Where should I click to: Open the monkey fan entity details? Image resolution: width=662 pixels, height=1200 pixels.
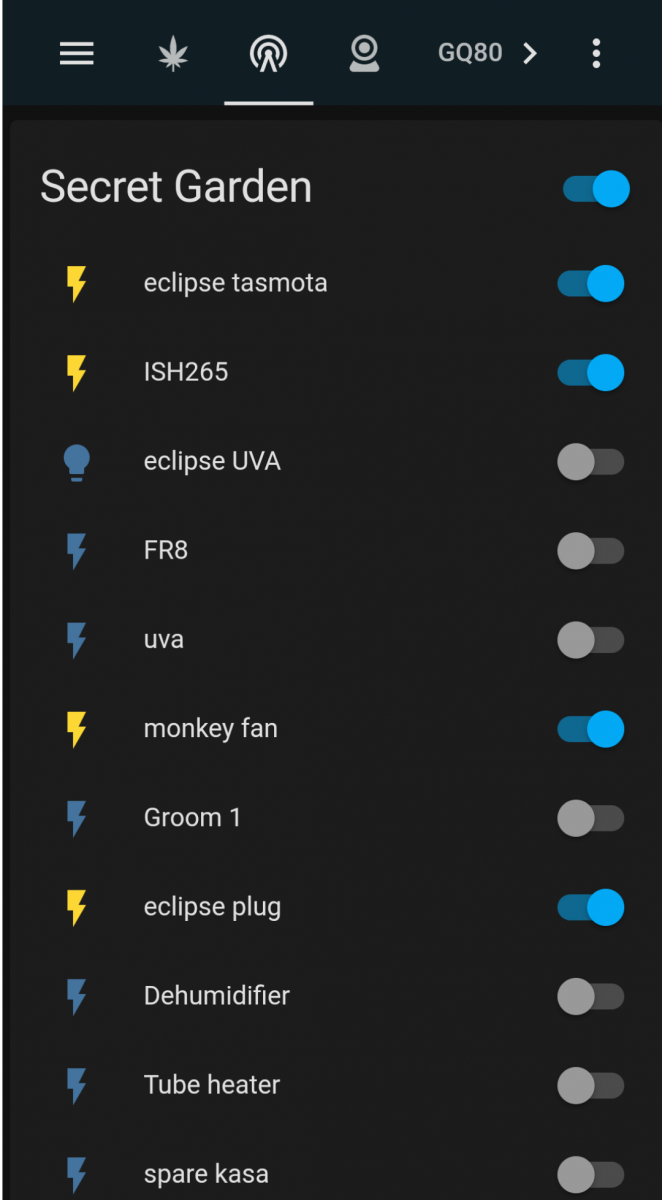point(210,729)
